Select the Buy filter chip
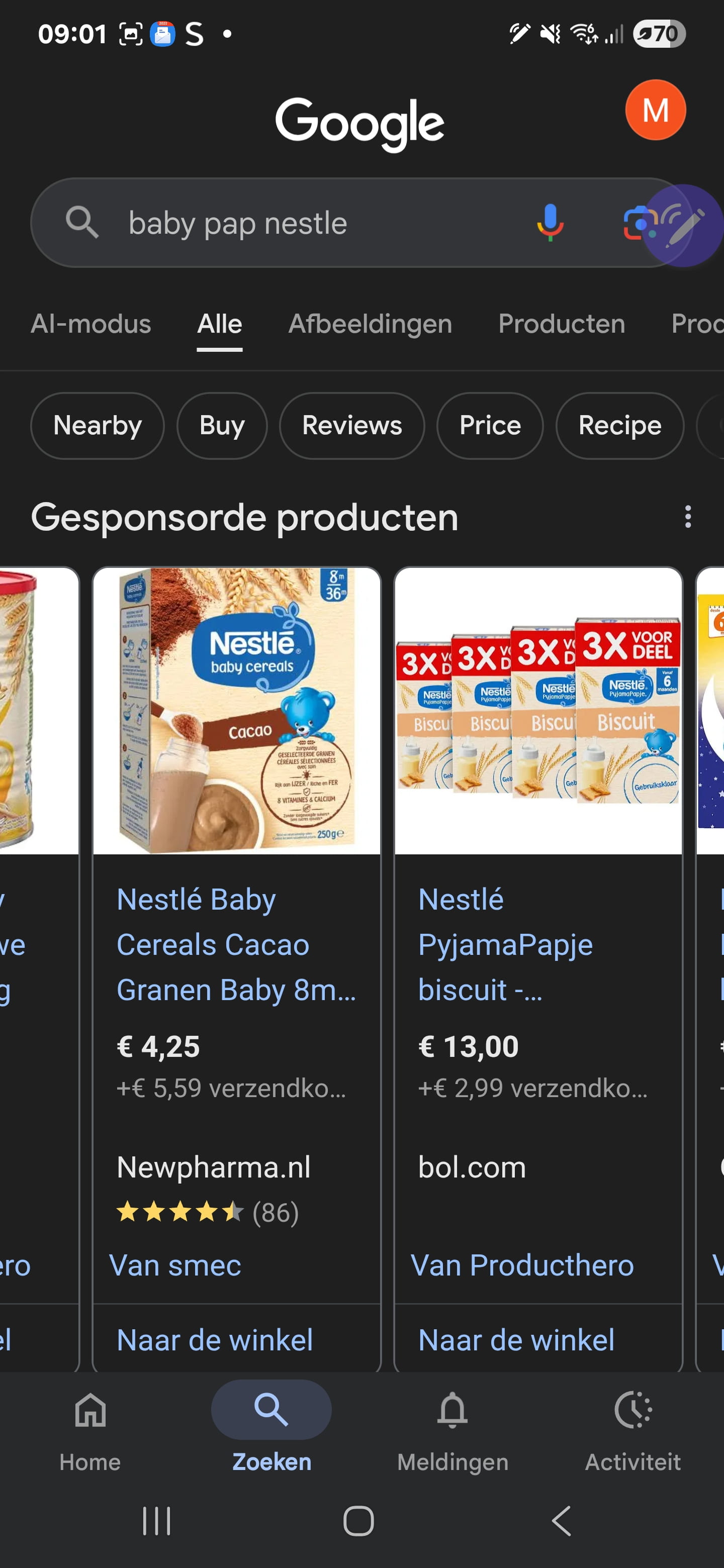Screen dimensions: 724x1568 click(x=222, y=426)
